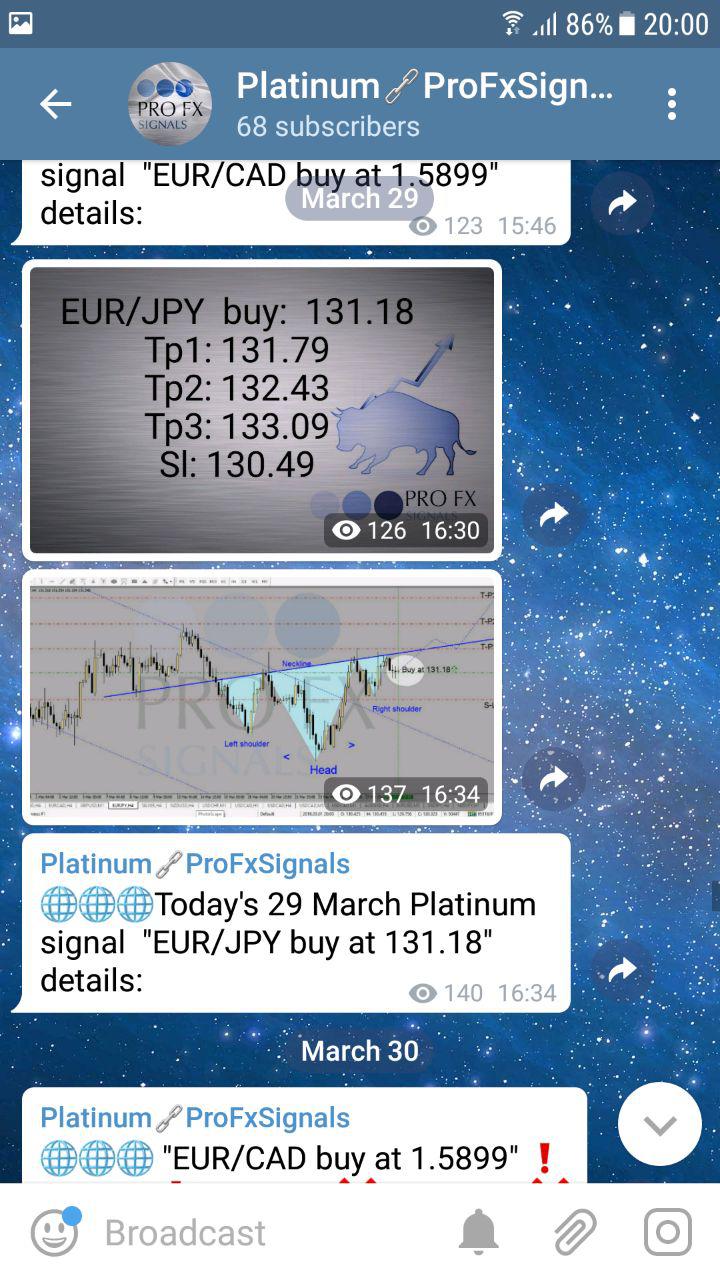Open the three-dot overflow menu
Image resolution: width=720 pixels, height=1280 pixels.
671,104
